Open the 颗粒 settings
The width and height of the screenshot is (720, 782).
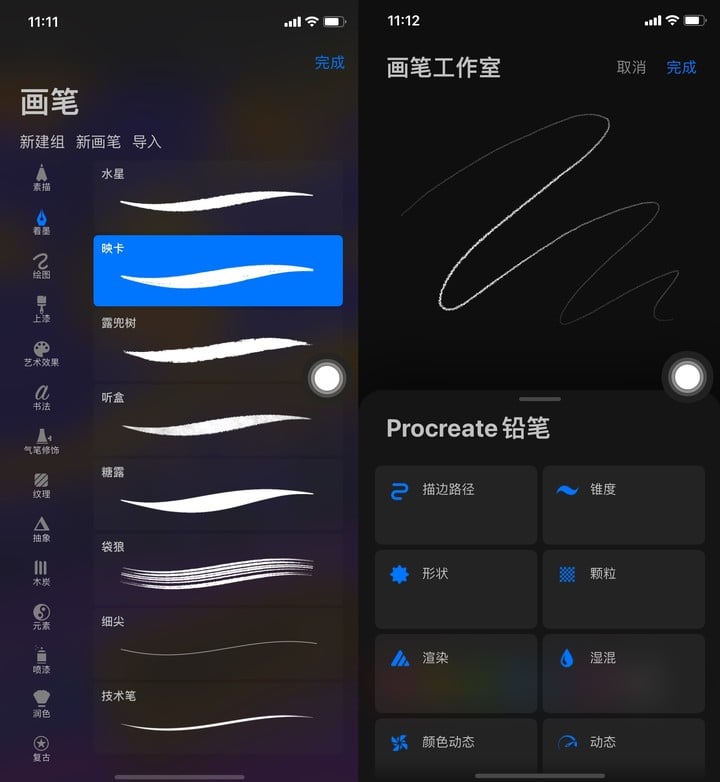click(x=625, y=588)
